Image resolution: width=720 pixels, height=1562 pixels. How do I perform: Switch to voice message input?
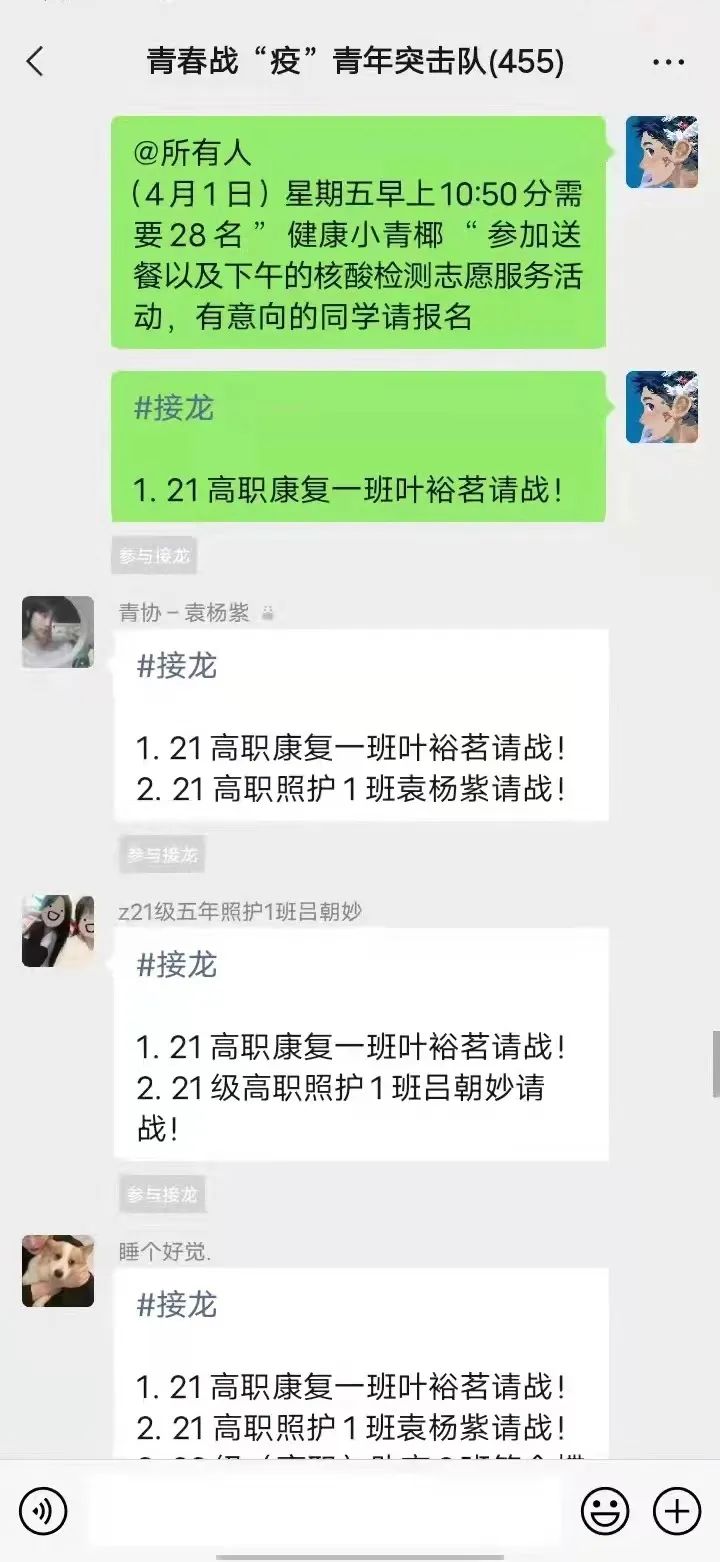43,1509
